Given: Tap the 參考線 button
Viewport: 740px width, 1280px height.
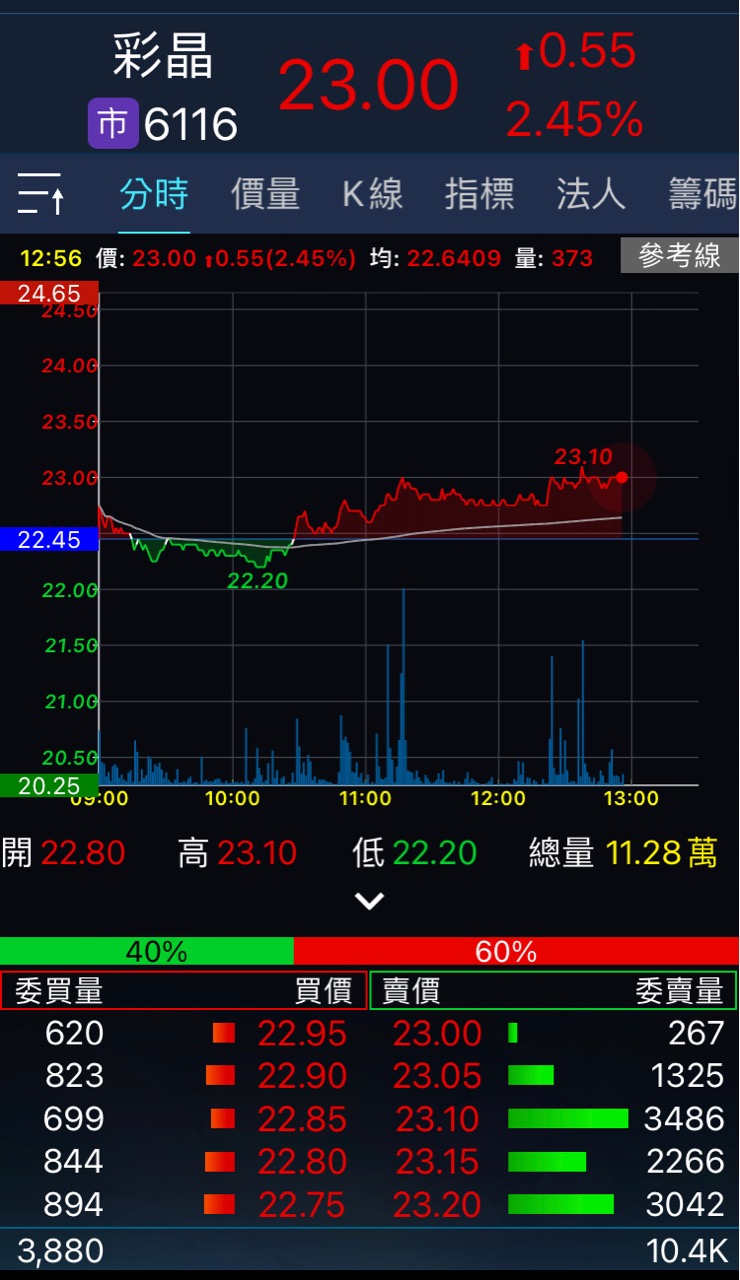Looking at the screenshot, I should 679,256.
